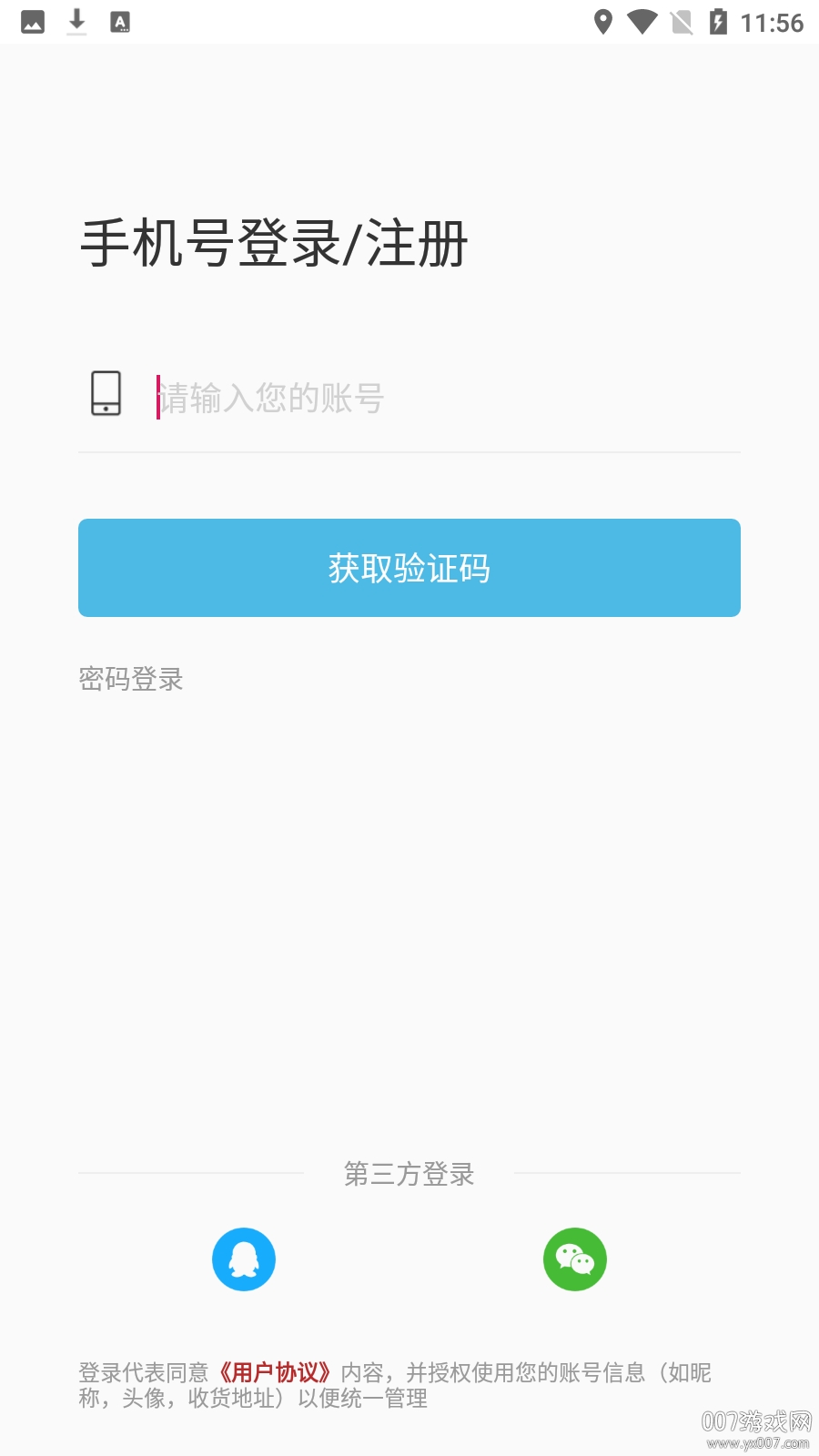Screen dimensions: 819x1456
Task: Click the phone icon beside the account field
Action: (x=104, y=392)
